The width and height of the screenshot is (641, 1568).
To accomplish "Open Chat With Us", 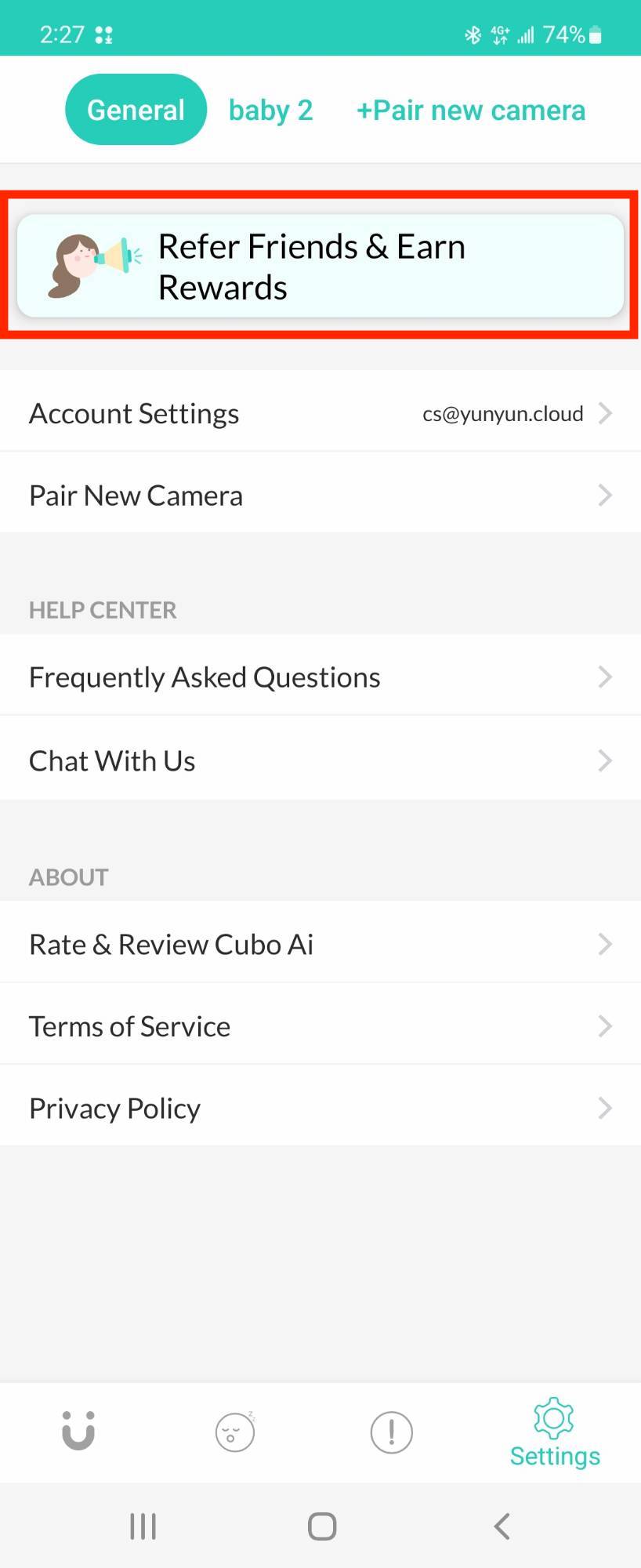I will [320, 760].
